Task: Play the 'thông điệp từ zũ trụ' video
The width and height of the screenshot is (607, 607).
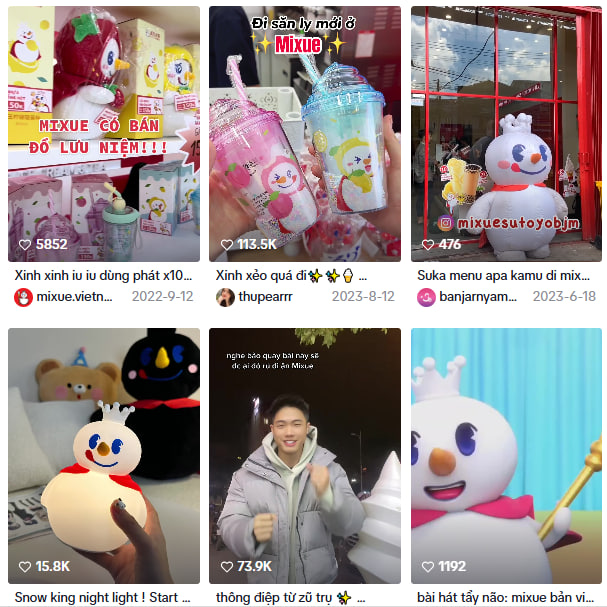Action: pos(305,455)
